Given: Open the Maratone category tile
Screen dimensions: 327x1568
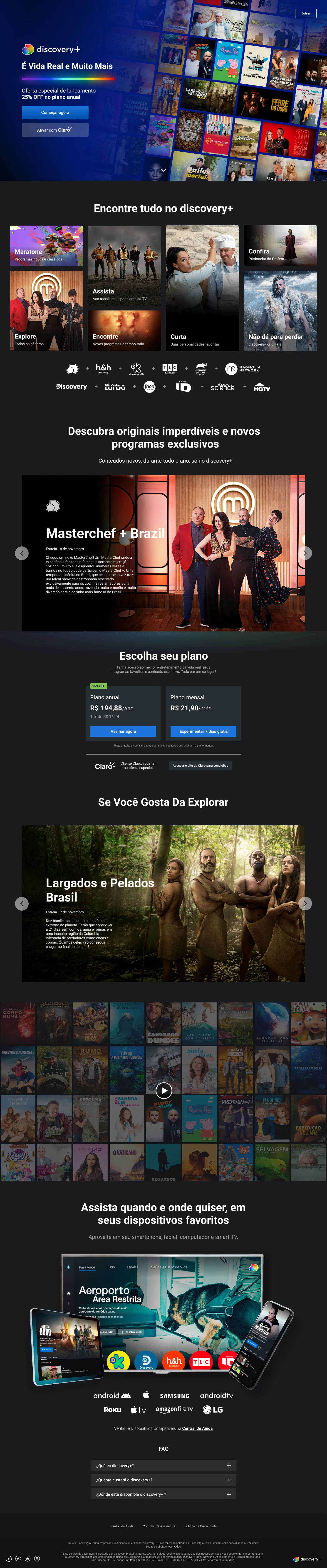Looking at the screenshot, I should [x=46, y=245].
